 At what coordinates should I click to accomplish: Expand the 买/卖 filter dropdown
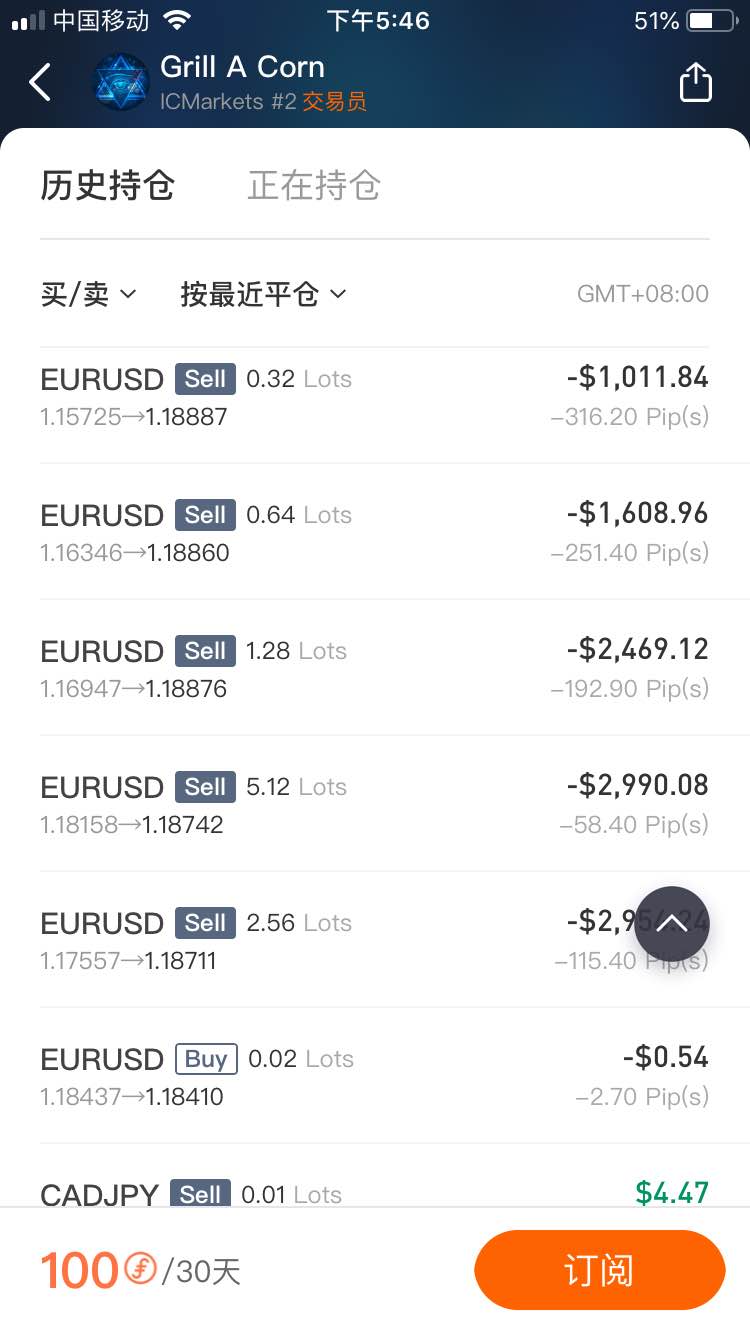88,294
